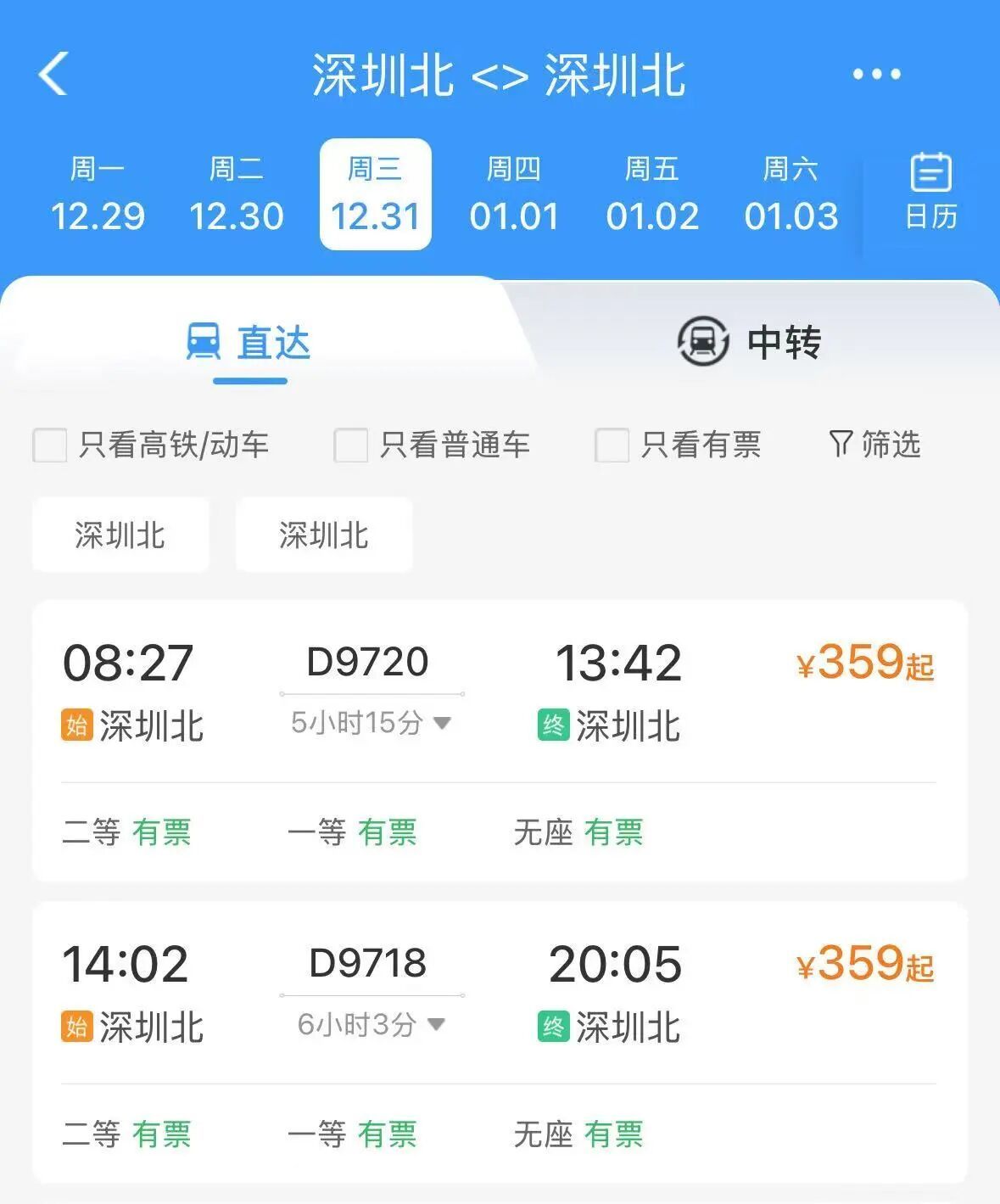
Task: Check the 只看高铁/动车 box
Action: click(50, 445)
